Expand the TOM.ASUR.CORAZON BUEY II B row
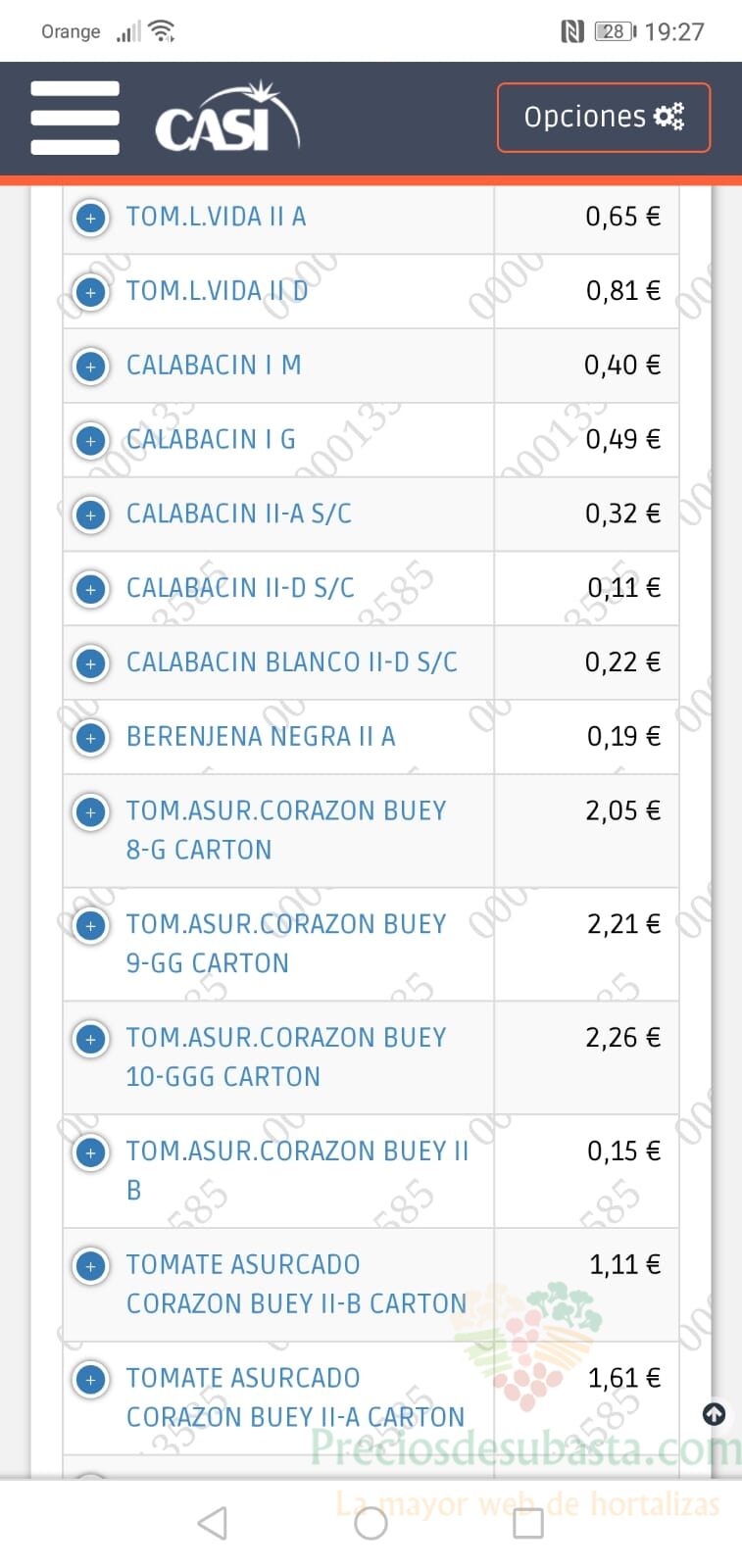 91,1152
